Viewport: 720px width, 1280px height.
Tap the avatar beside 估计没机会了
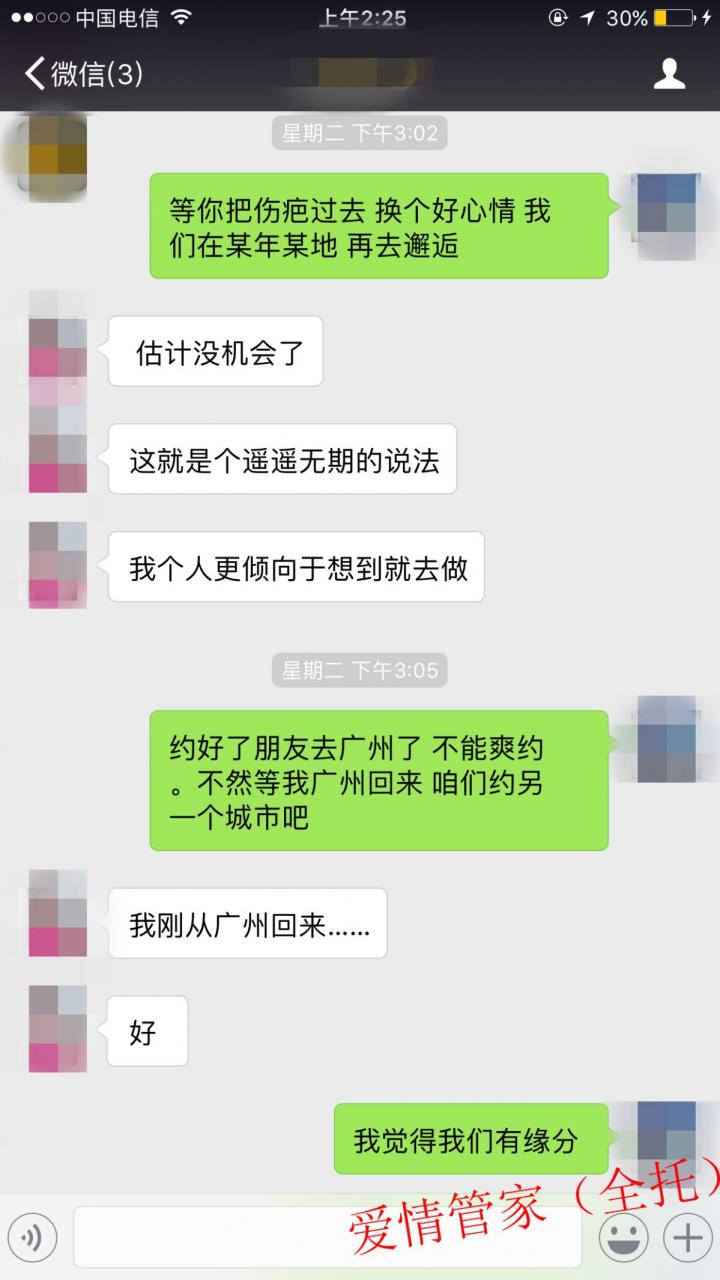click(x=58, y=349)
